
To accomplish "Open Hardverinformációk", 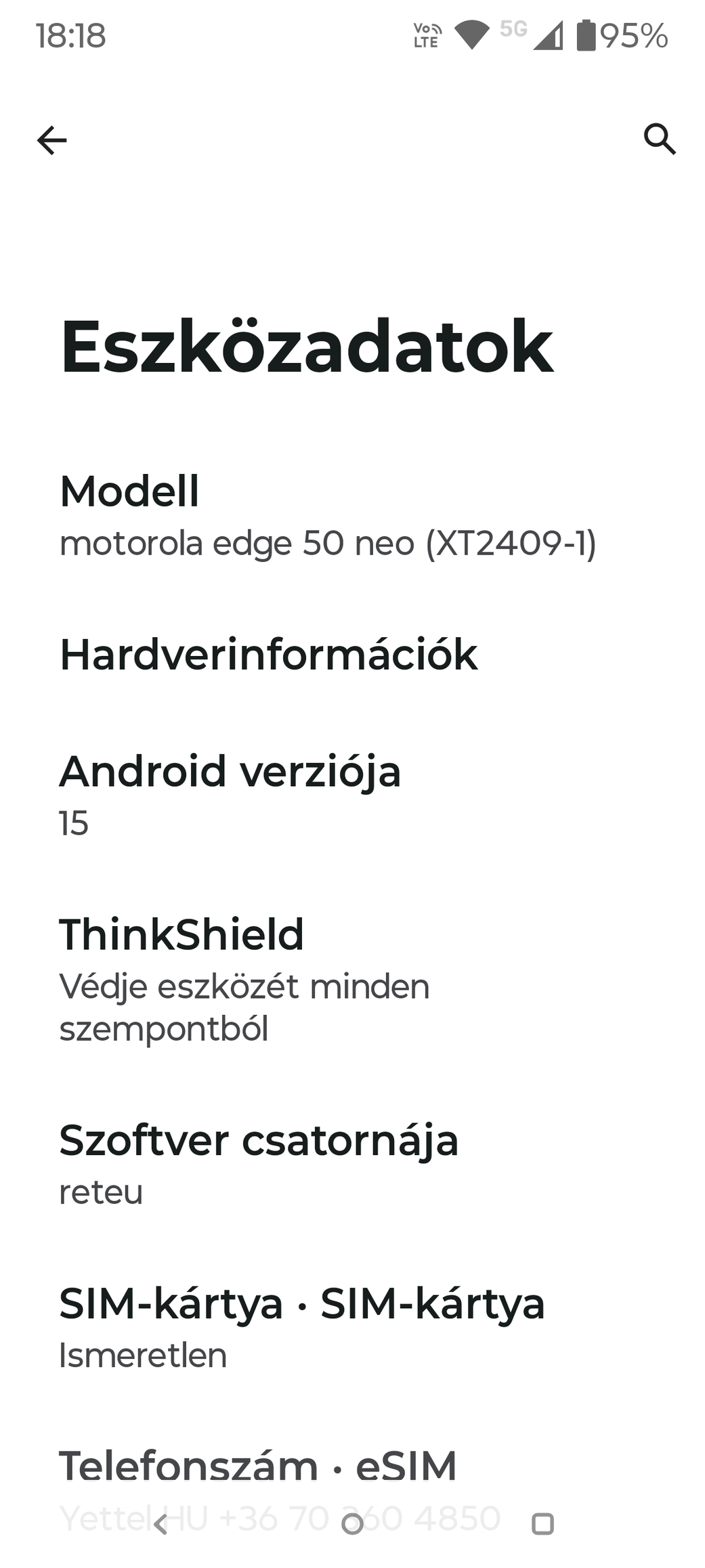I will pos(352,655).
